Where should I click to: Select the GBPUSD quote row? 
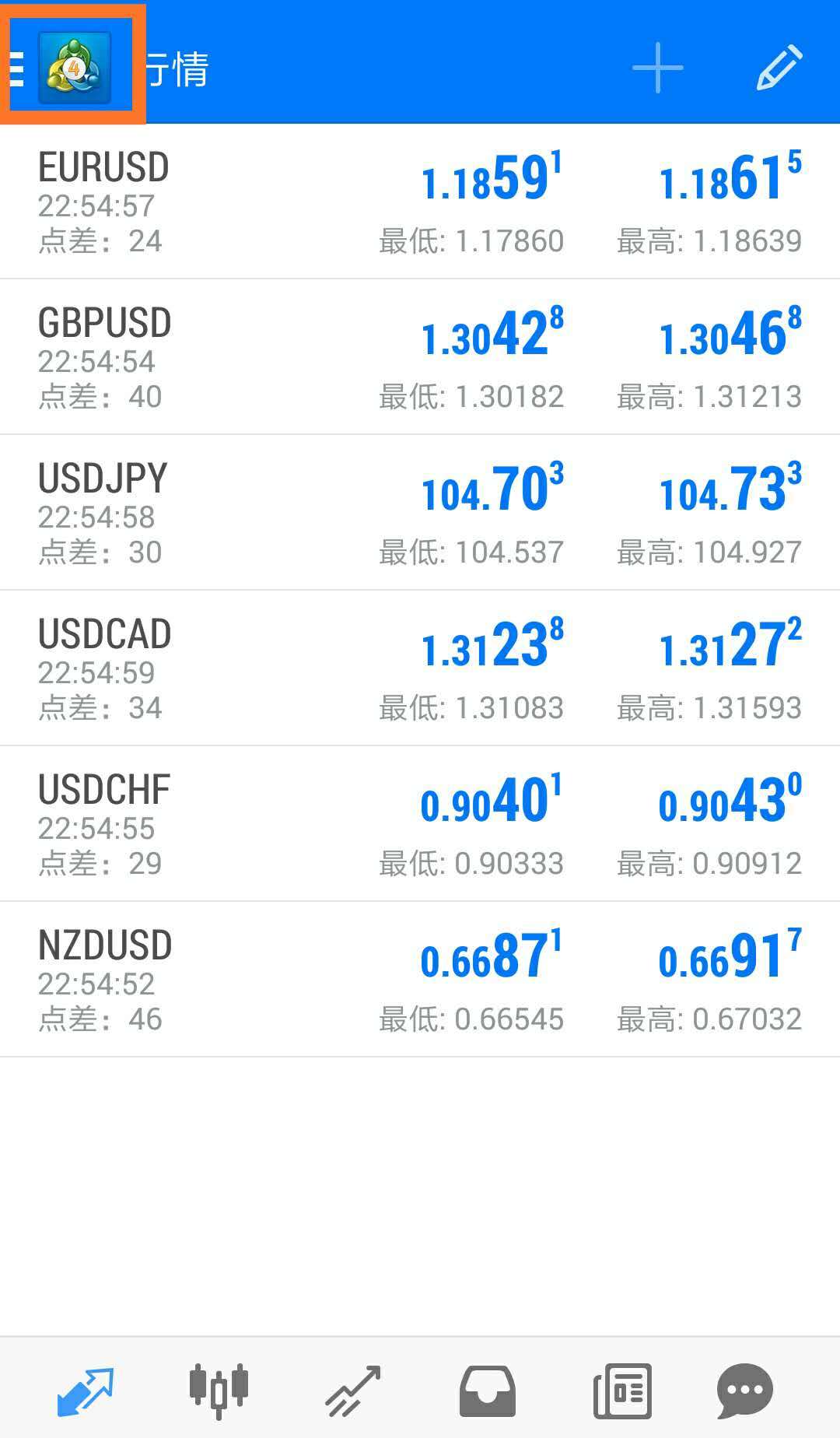[x=420, y=358]
